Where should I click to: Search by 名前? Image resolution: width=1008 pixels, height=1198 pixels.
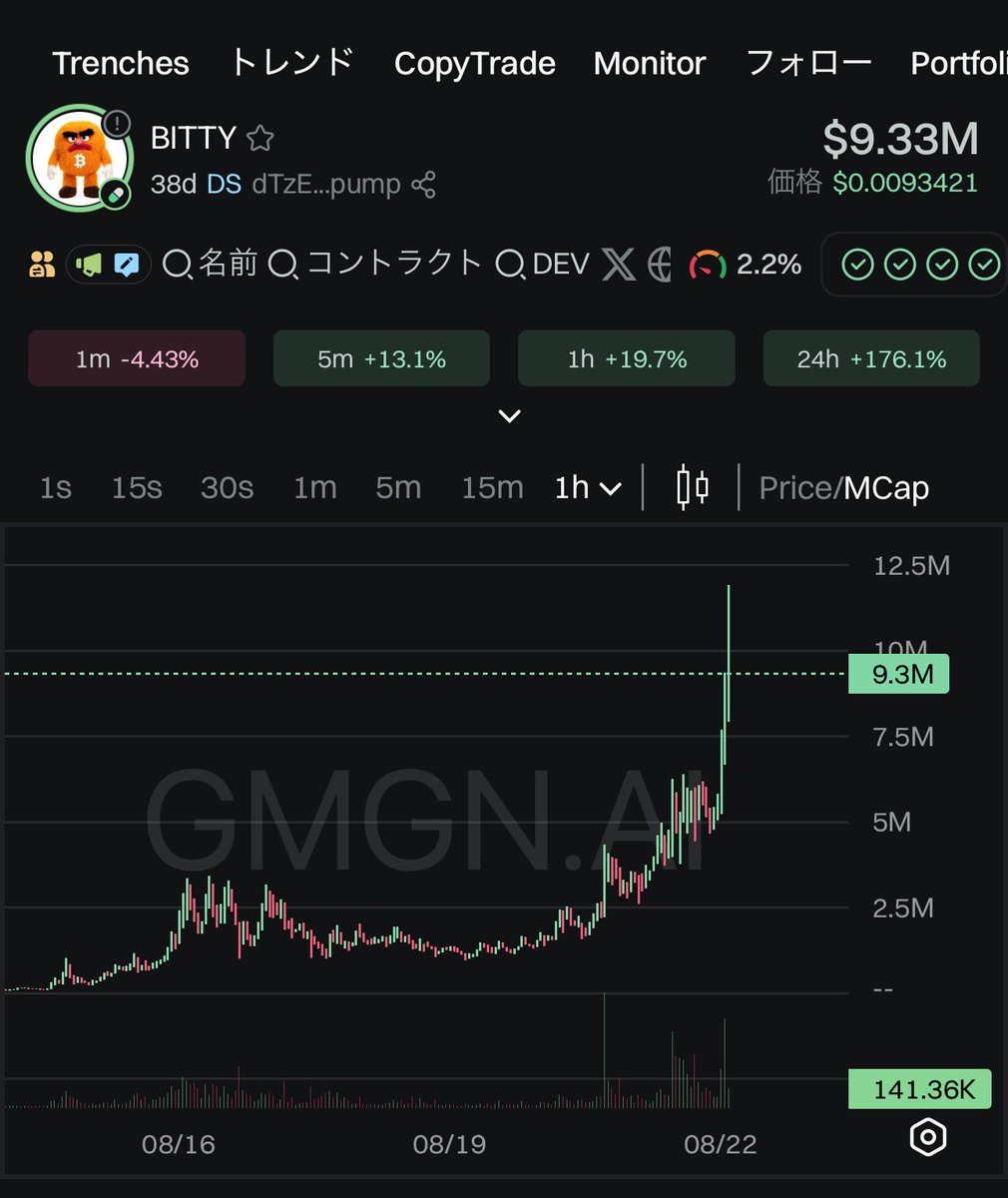click(211, 264)
